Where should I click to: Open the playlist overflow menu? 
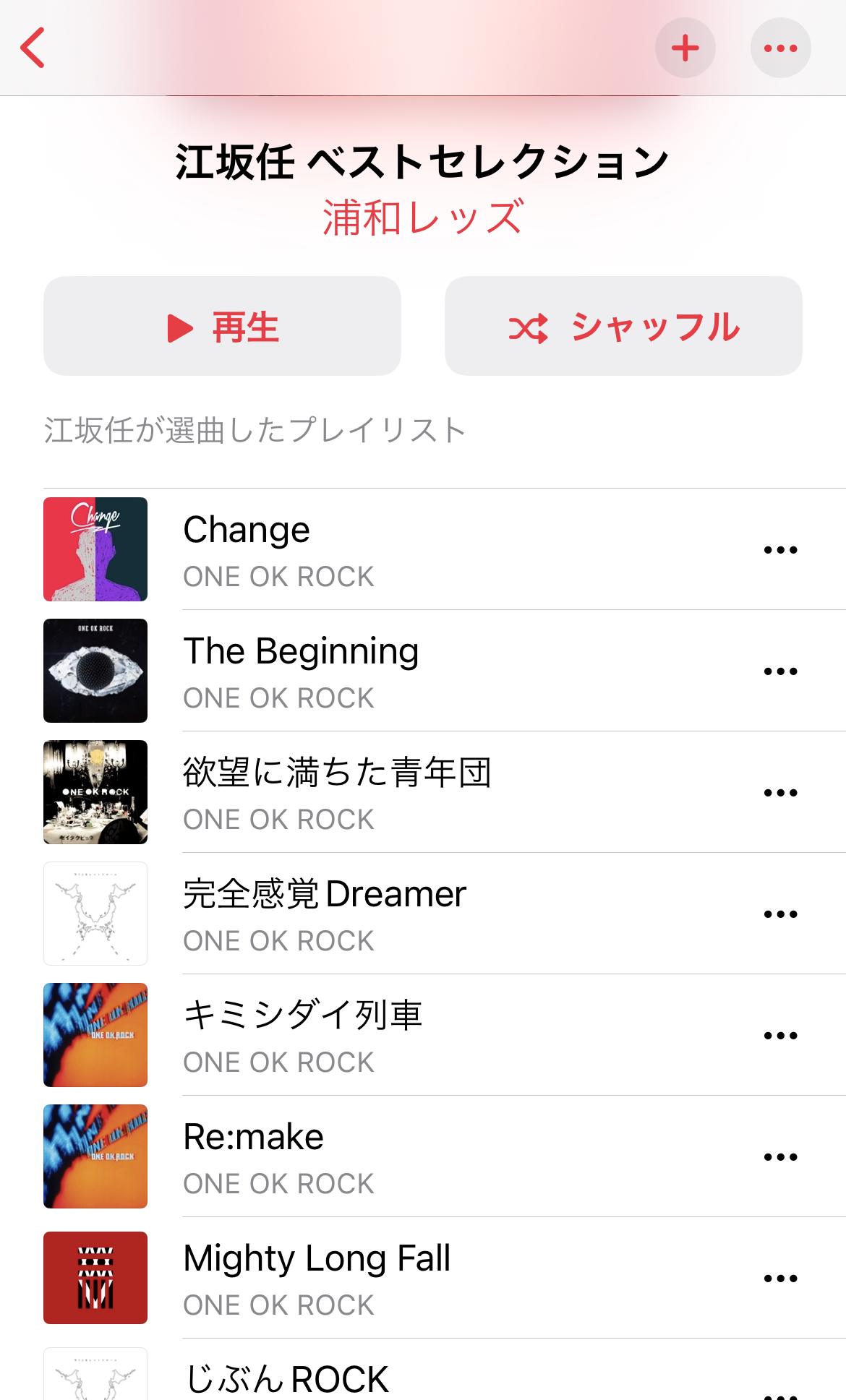pos(780,48)
